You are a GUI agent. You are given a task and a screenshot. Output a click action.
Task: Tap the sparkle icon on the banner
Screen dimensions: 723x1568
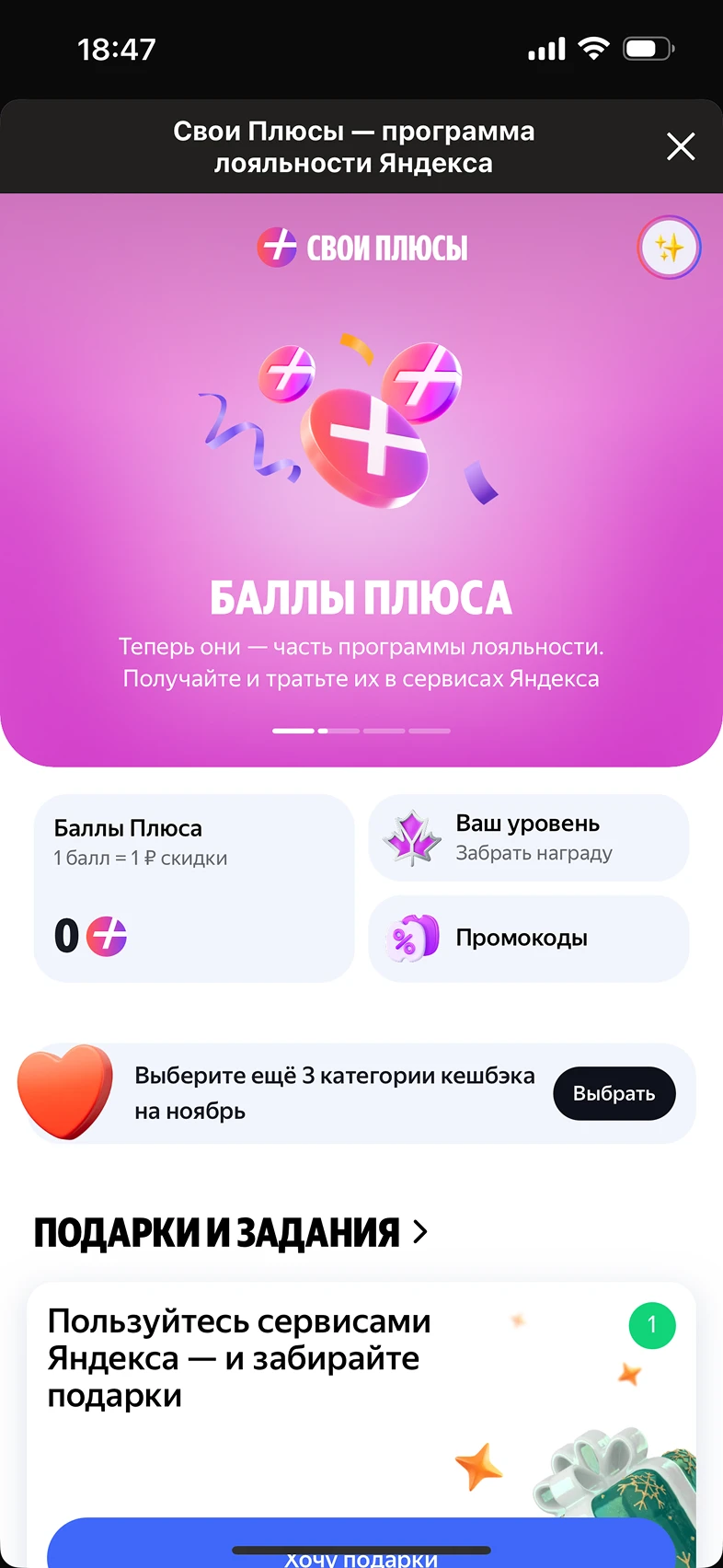tap(670, 248)
